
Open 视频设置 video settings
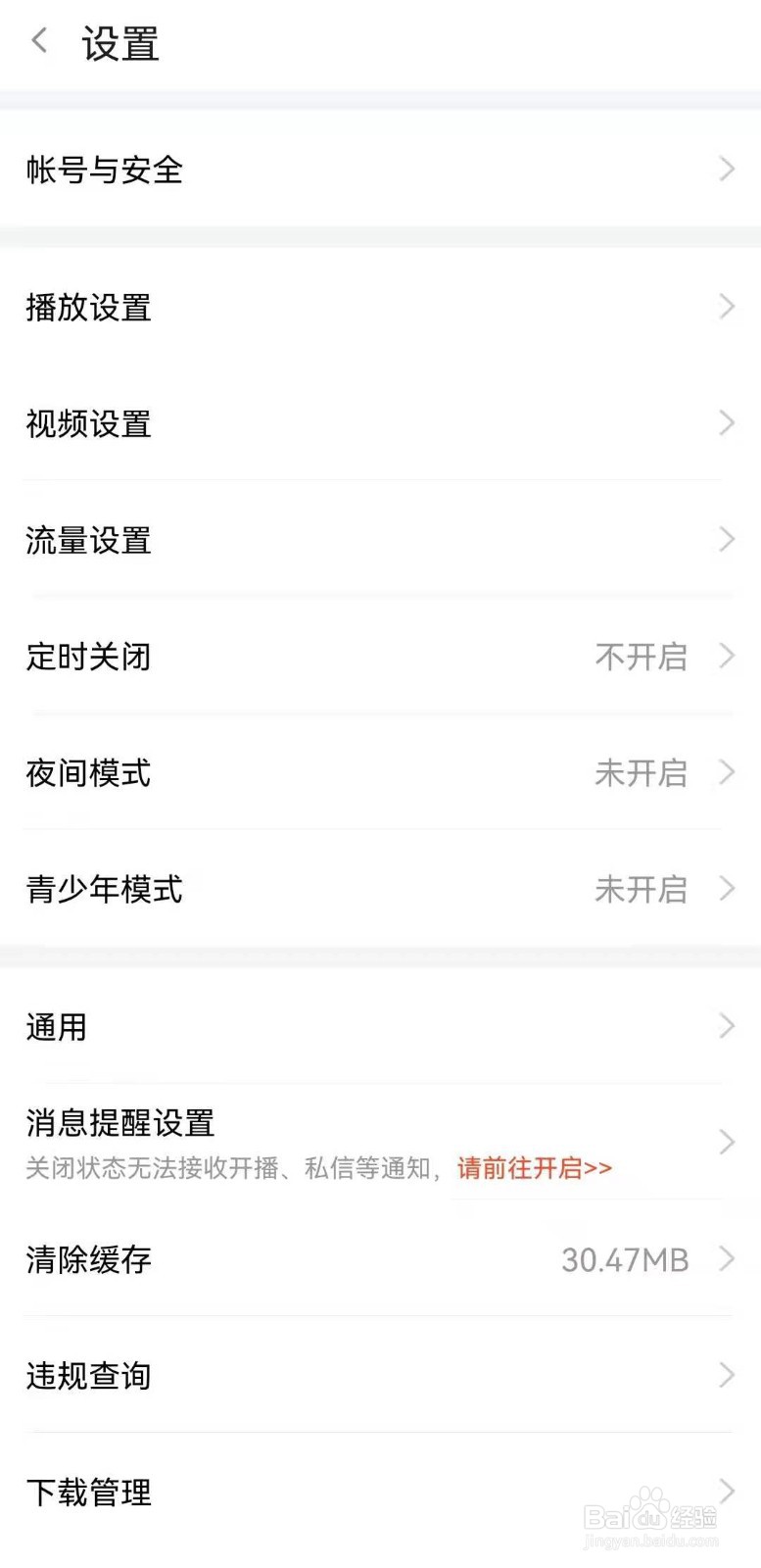pos(87,424)
